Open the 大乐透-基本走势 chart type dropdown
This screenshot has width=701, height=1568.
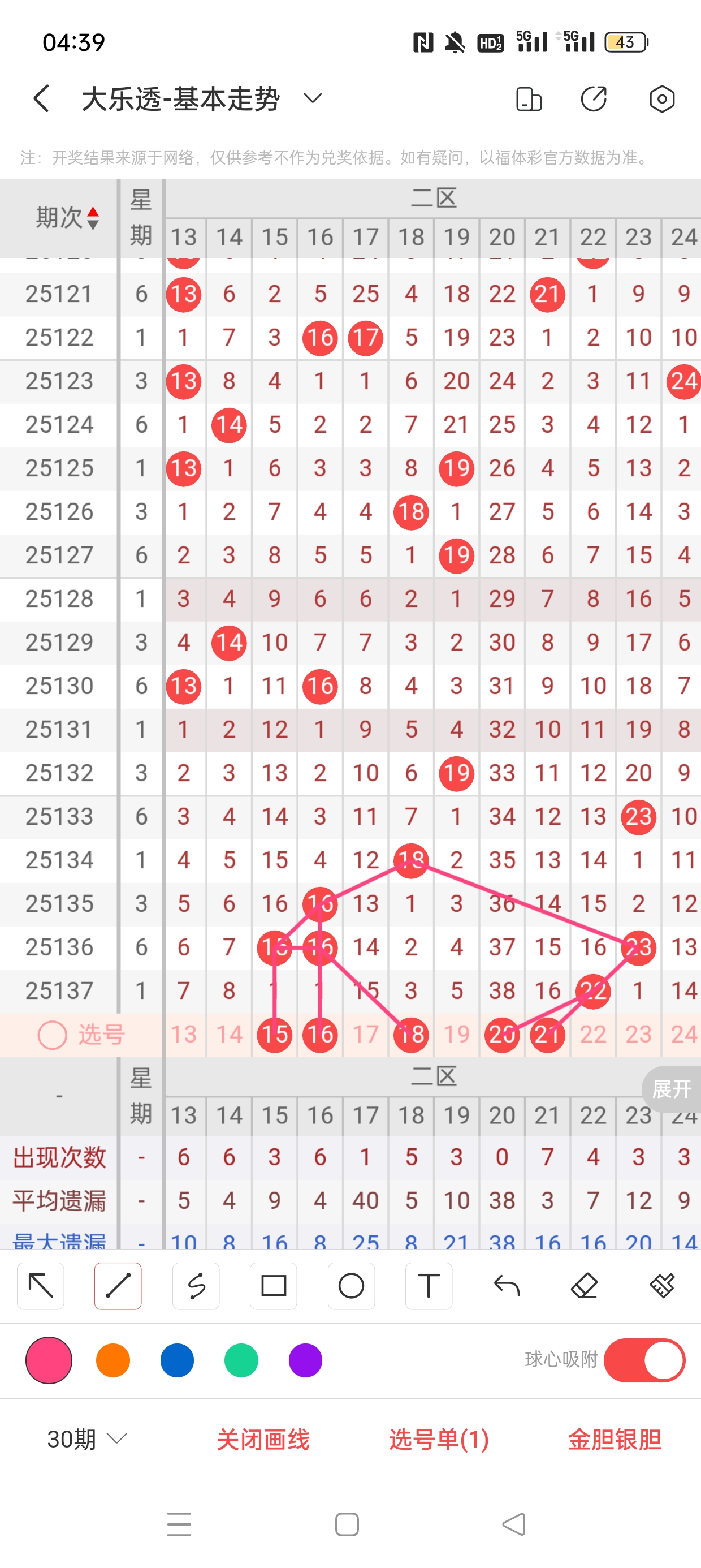[x=312, y=98]
